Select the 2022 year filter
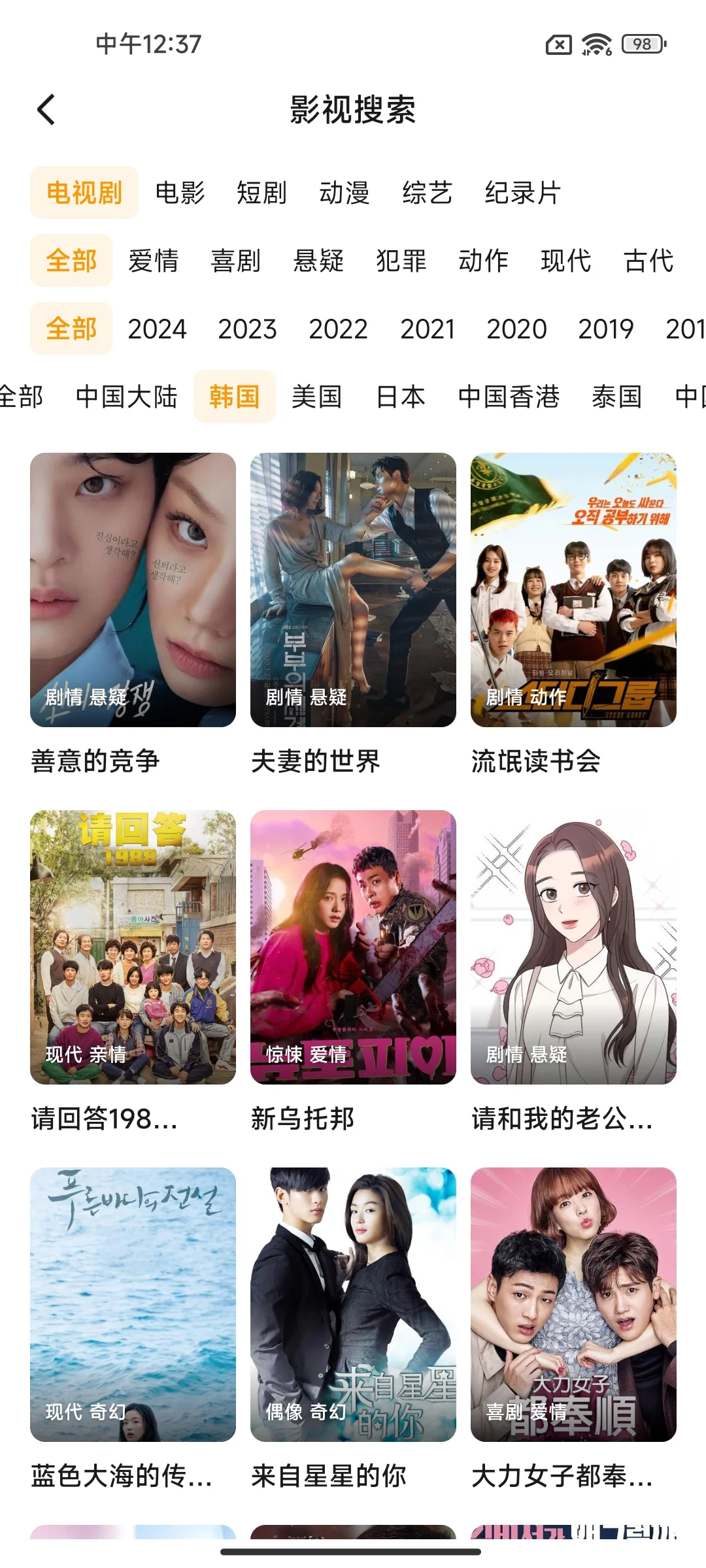 (x=338, y=329)
